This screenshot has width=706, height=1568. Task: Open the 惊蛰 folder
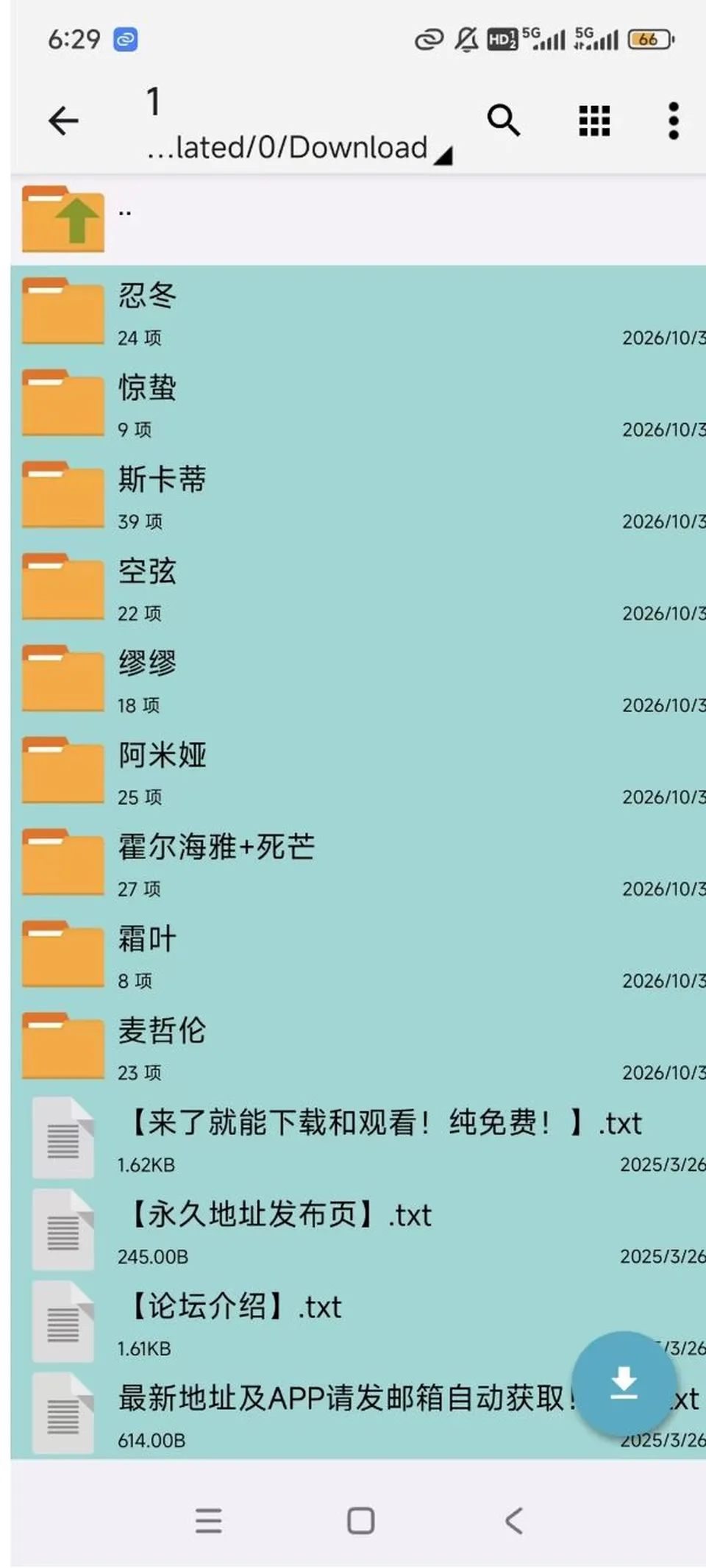tap(358, 403)
